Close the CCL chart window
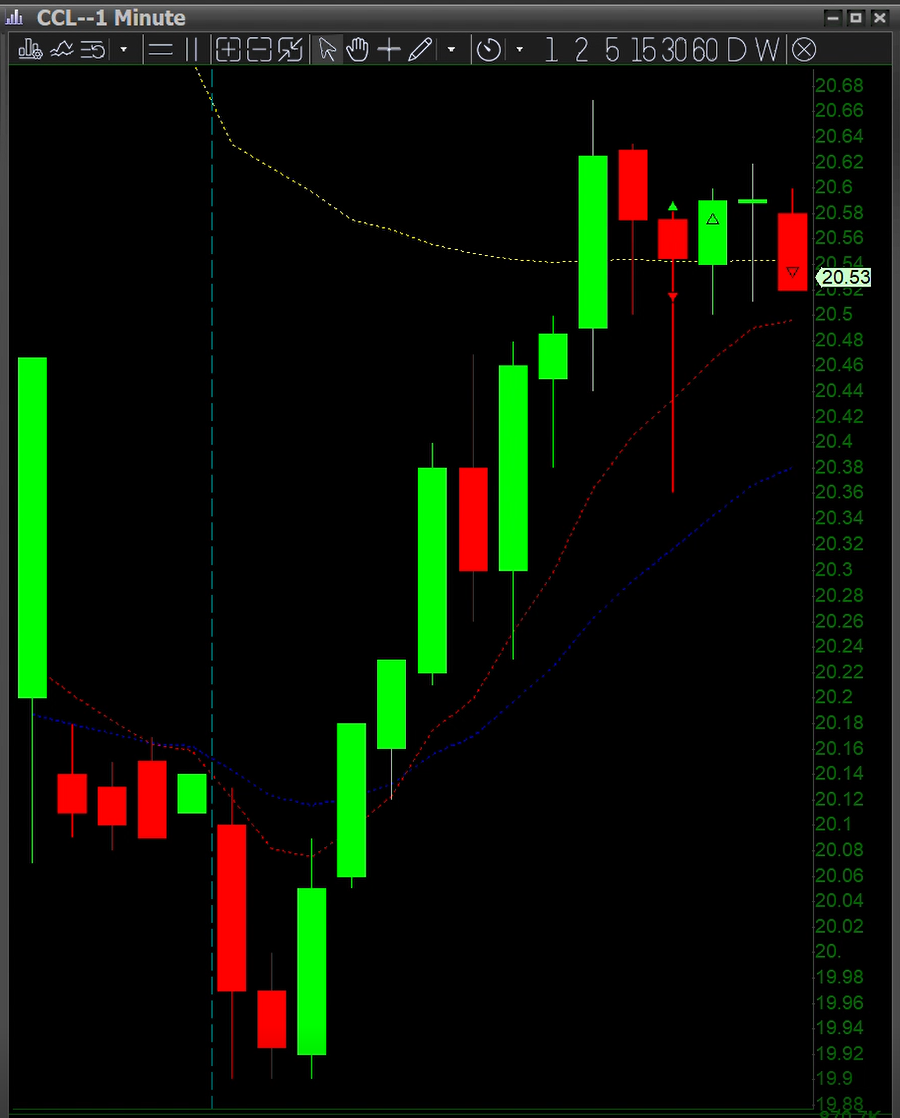 (x=880, y=18)
